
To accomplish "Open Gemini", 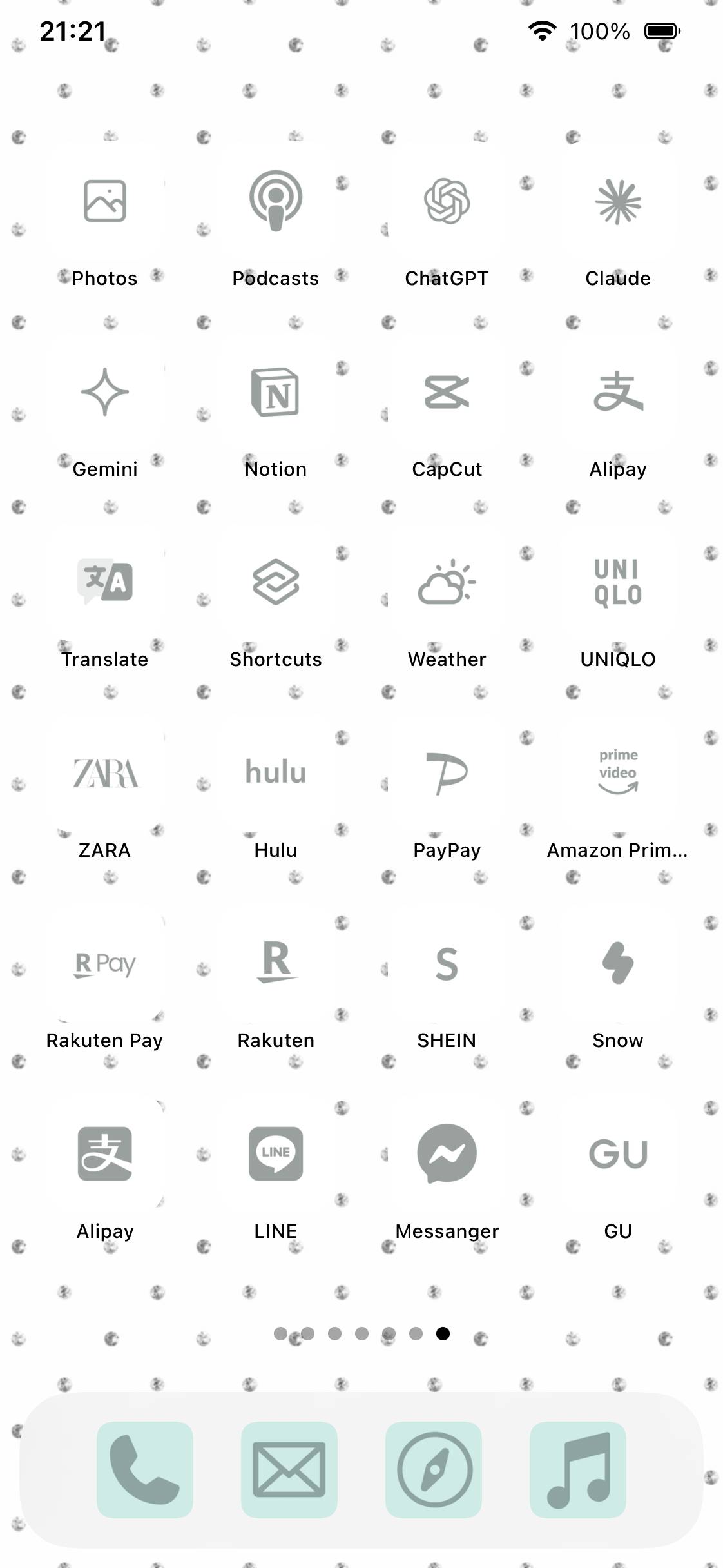I will (x=104, y=392).
